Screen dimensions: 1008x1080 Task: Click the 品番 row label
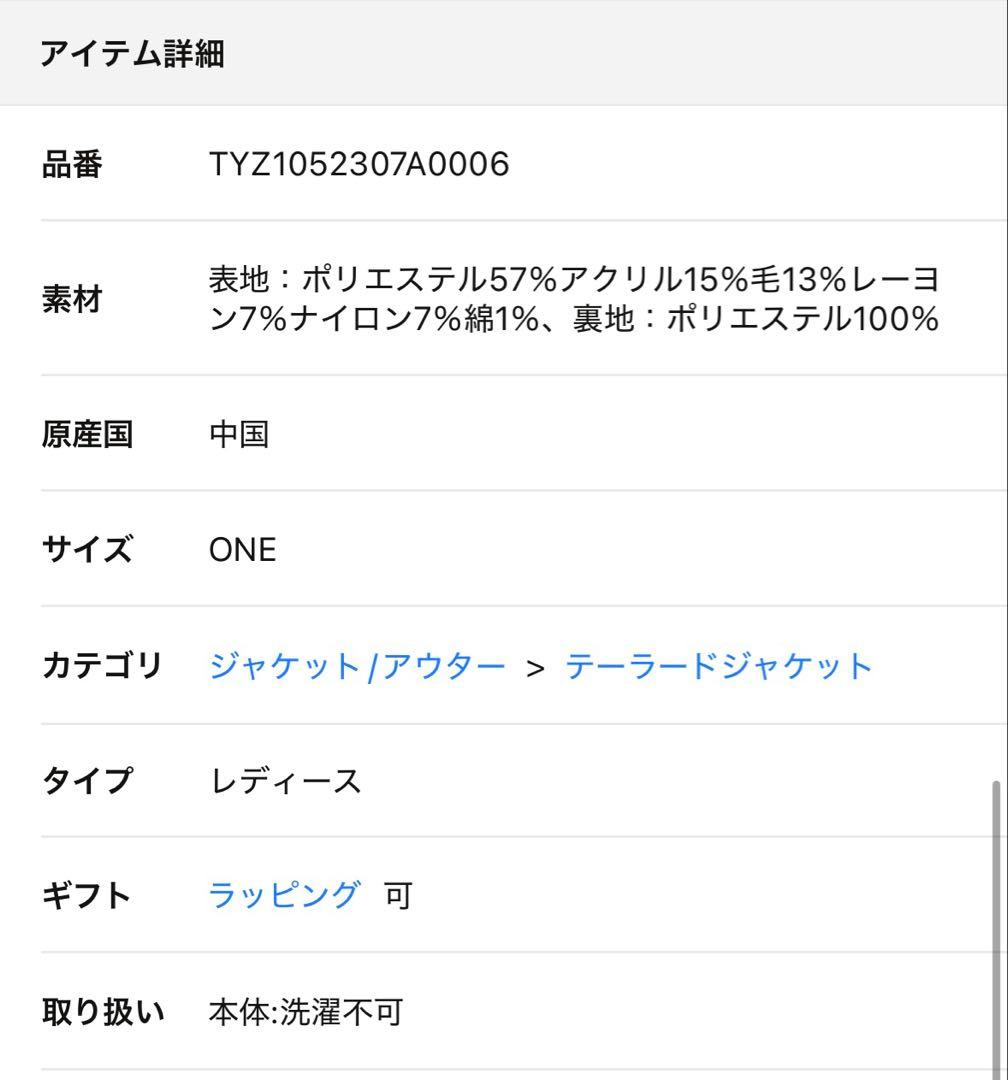pyautogui.click(x=70, y=163)
